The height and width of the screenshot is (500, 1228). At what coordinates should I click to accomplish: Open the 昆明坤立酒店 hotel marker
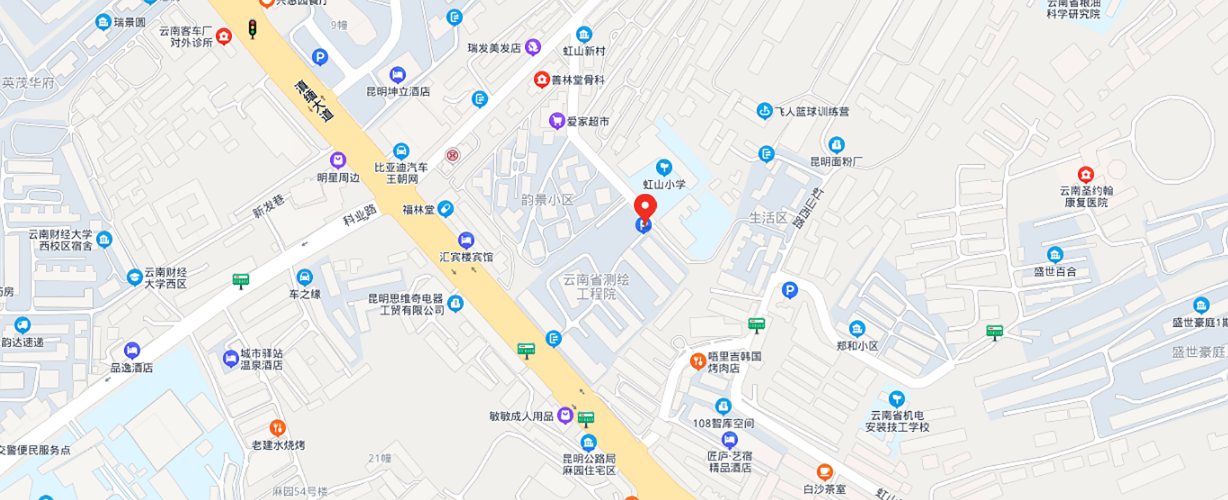click(x=398, y=74)
